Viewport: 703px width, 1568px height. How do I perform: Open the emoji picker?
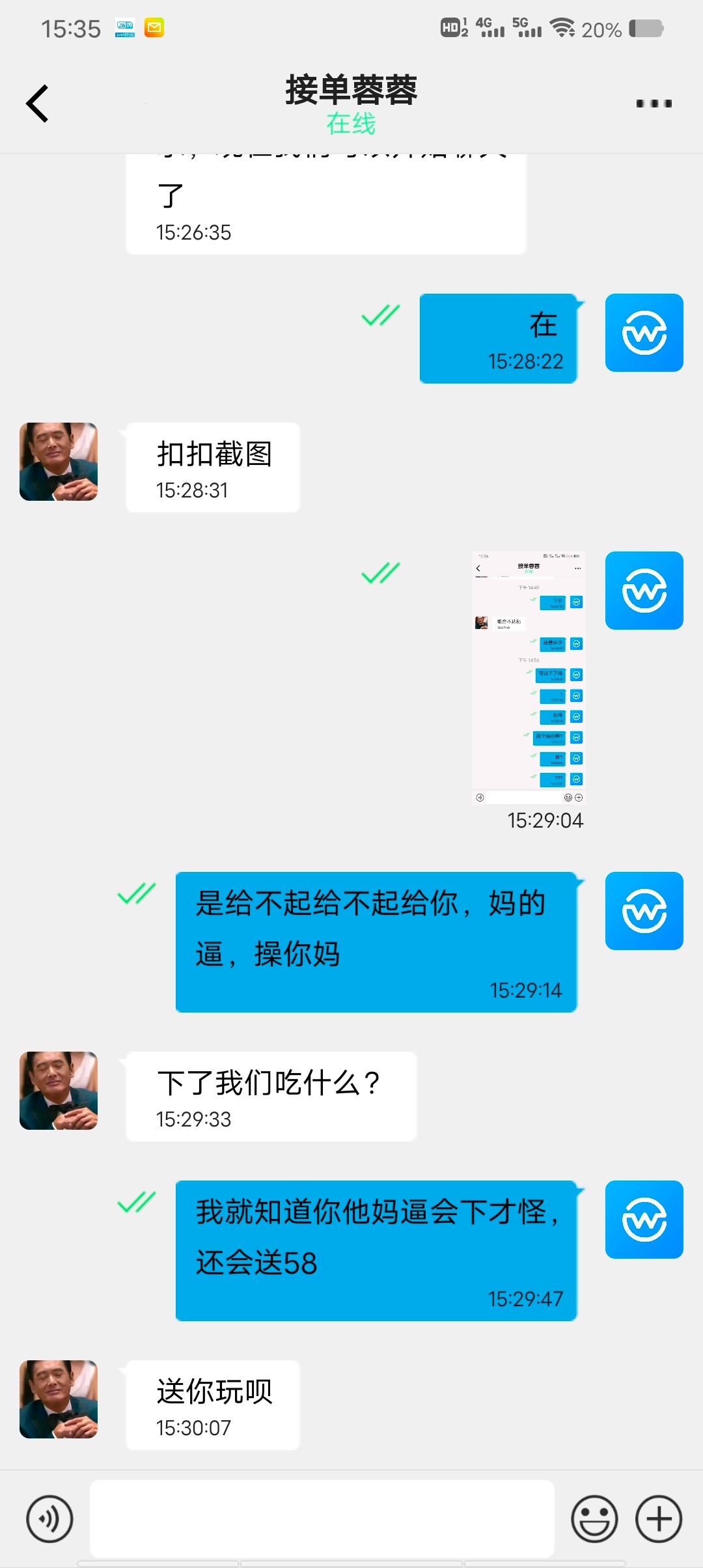[594, 1519]
